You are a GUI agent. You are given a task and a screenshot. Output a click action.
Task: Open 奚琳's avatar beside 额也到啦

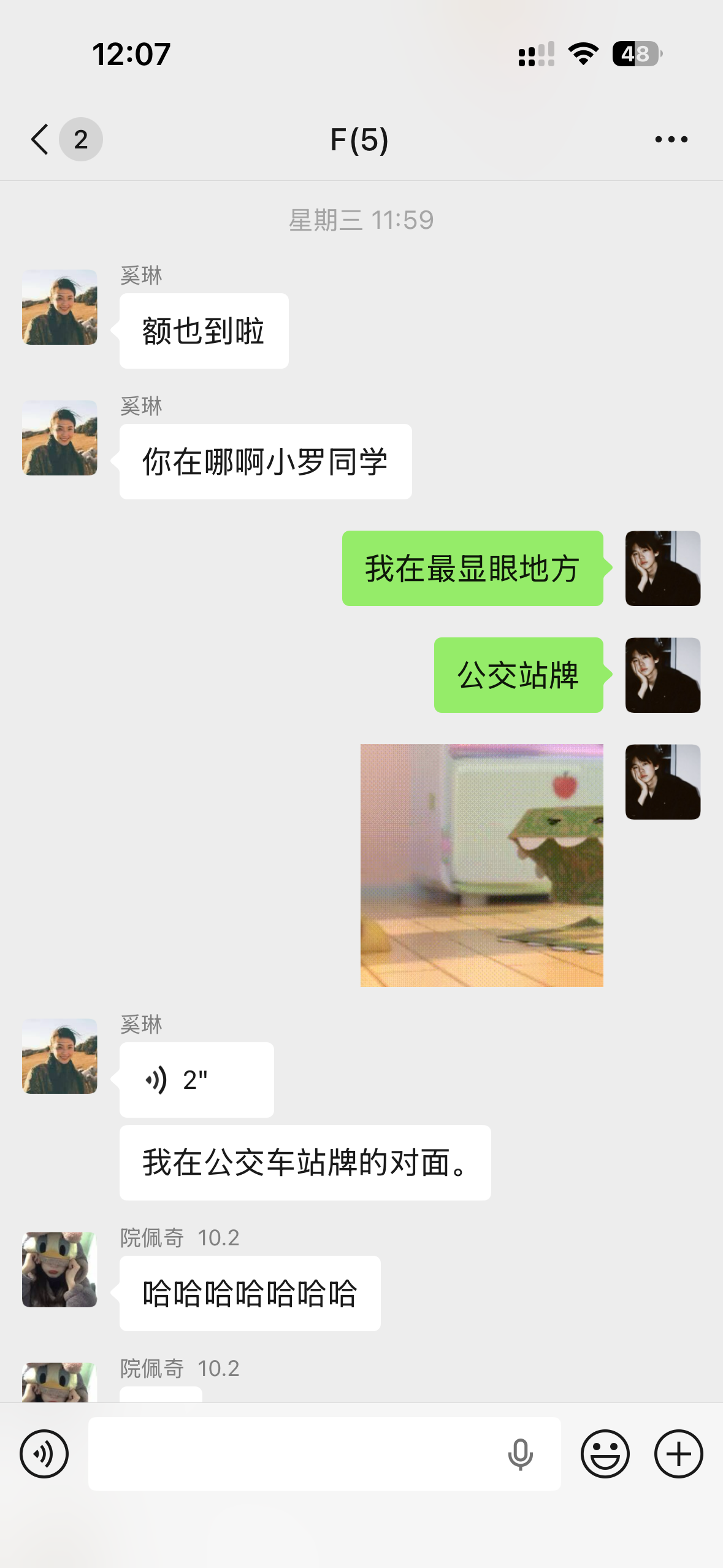(x=59, y=307)
